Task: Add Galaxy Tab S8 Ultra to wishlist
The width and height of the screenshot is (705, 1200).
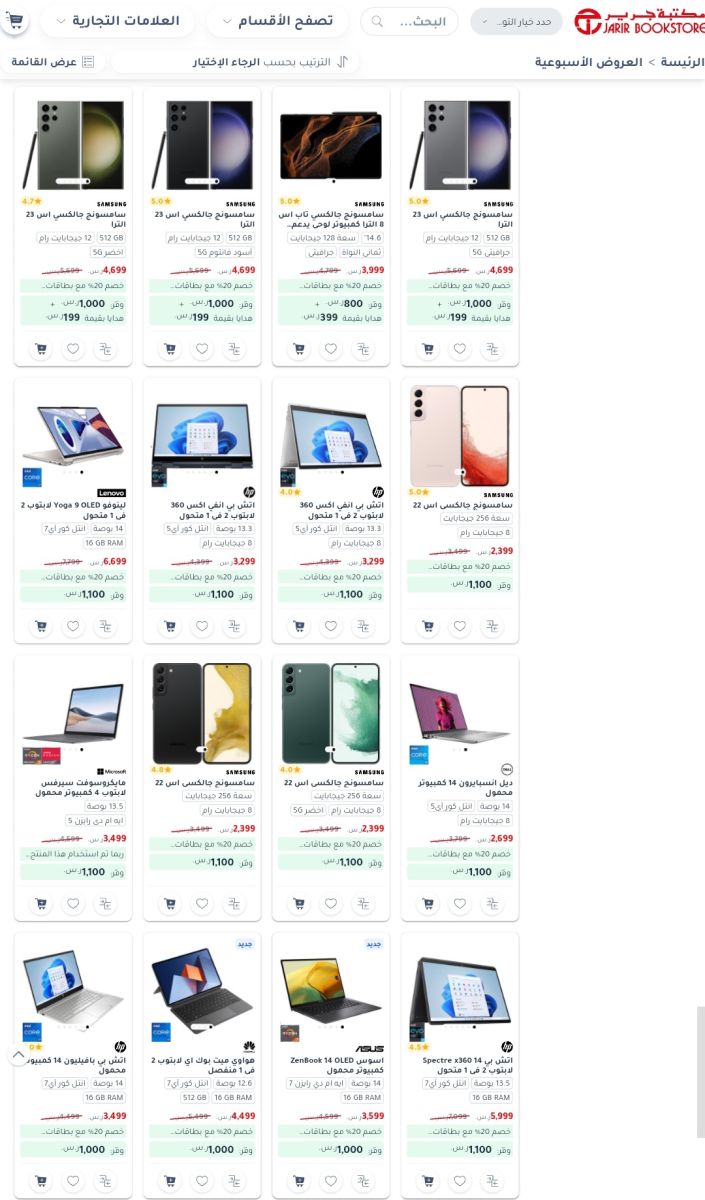Action: [x=331, y=349]
